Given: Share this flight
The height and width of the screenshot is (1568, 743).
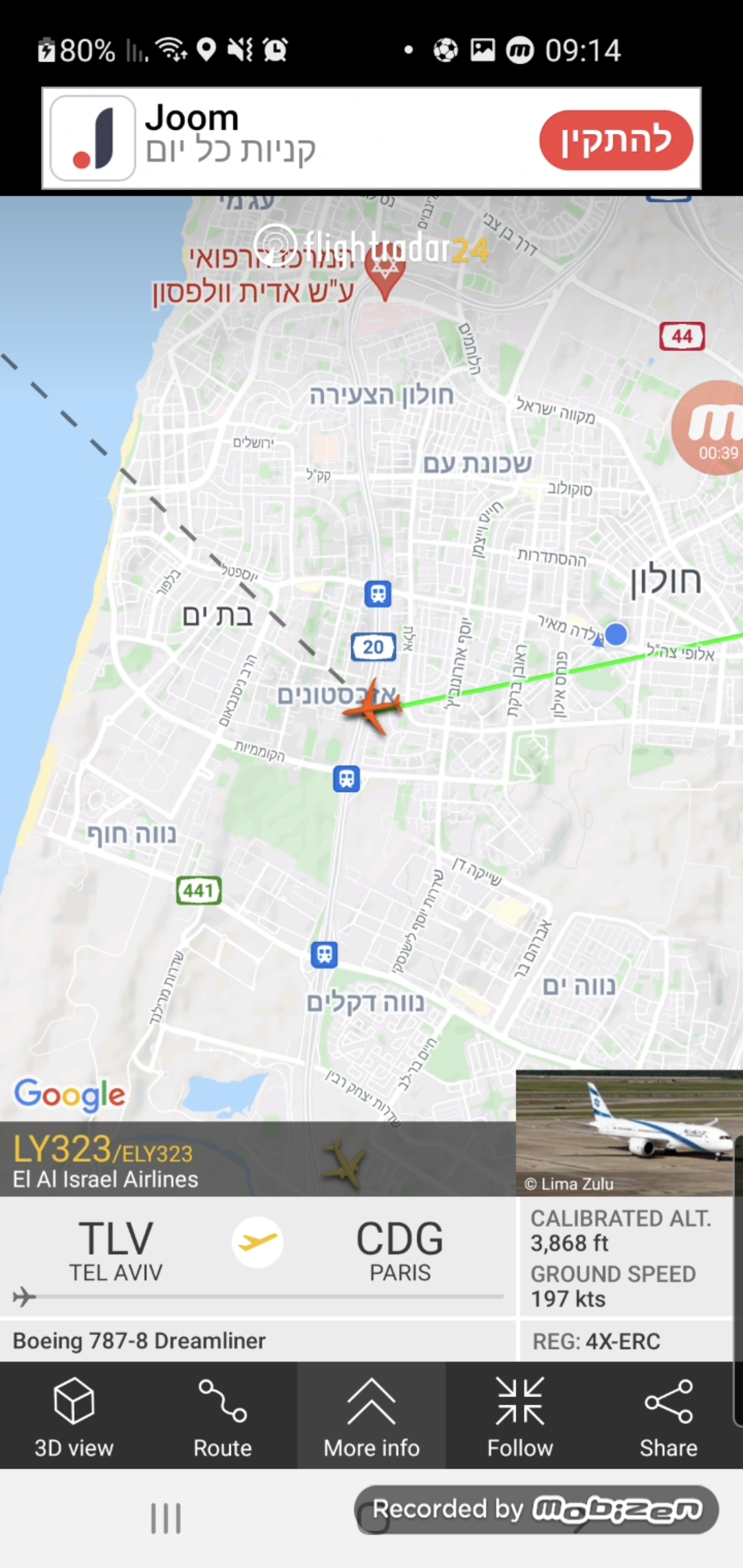Looking at the screenshot, I should coord(669,1415).
